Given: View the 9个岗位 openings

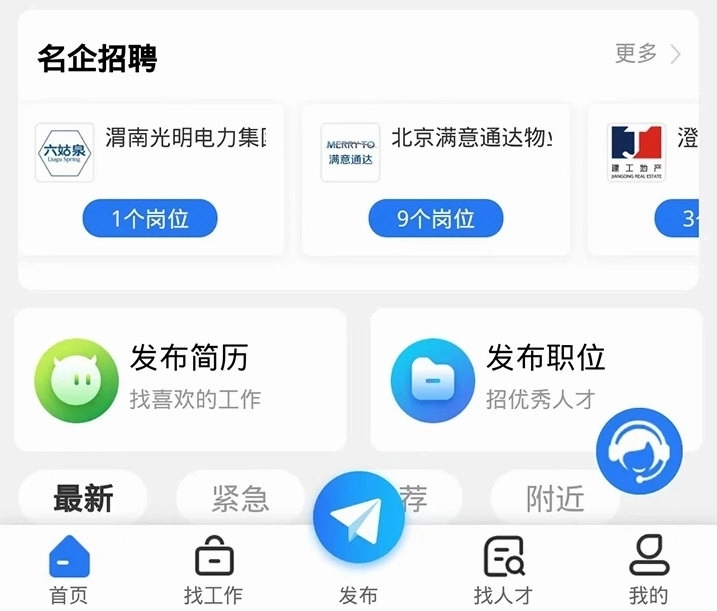Looking at the screenshot, I should pyautogui.click(x=436, y=219).
